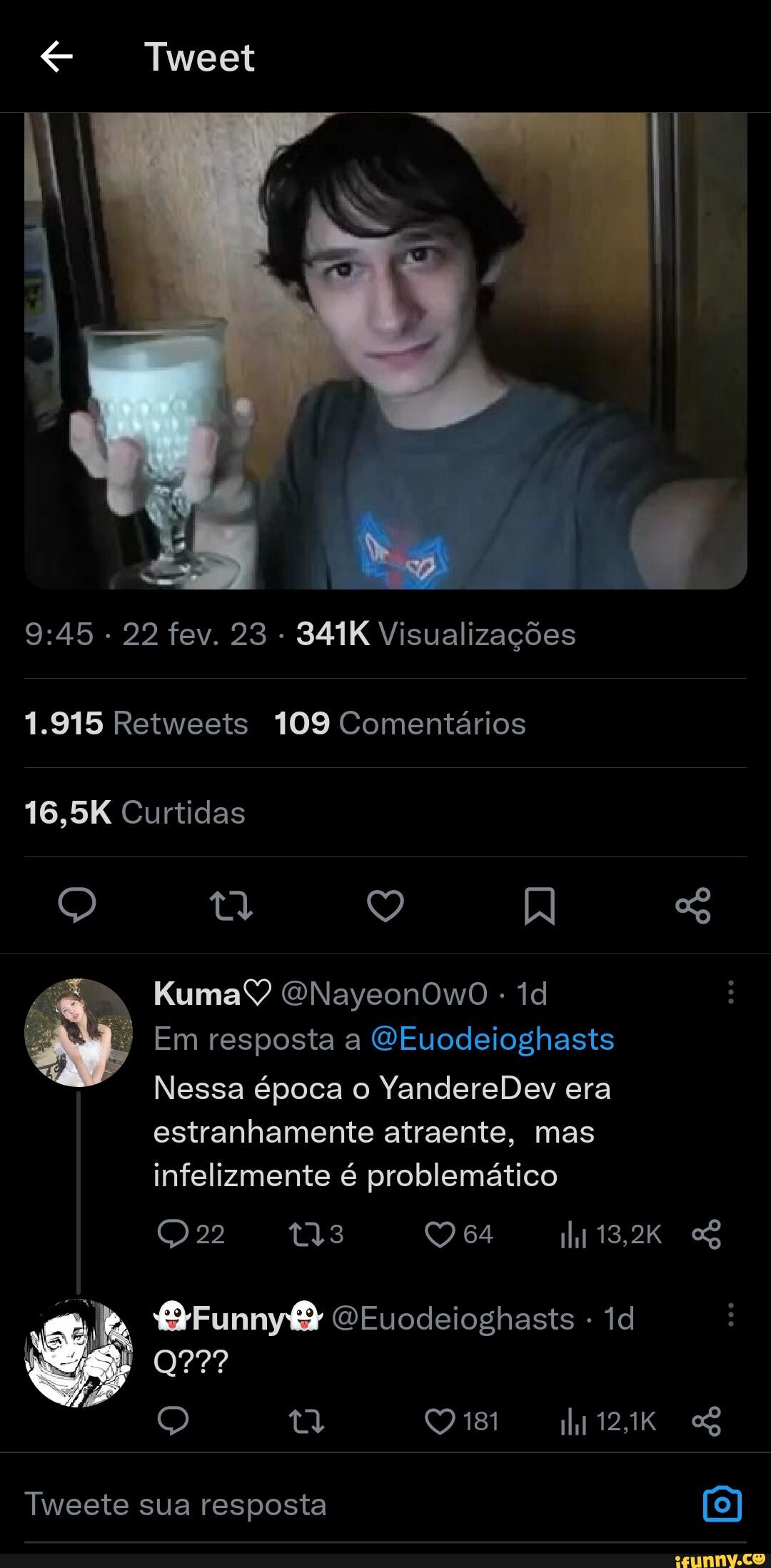Tap the "Tweete sua resposta" field
The width and height of the screenshot is (771, 1568).
286,1504
